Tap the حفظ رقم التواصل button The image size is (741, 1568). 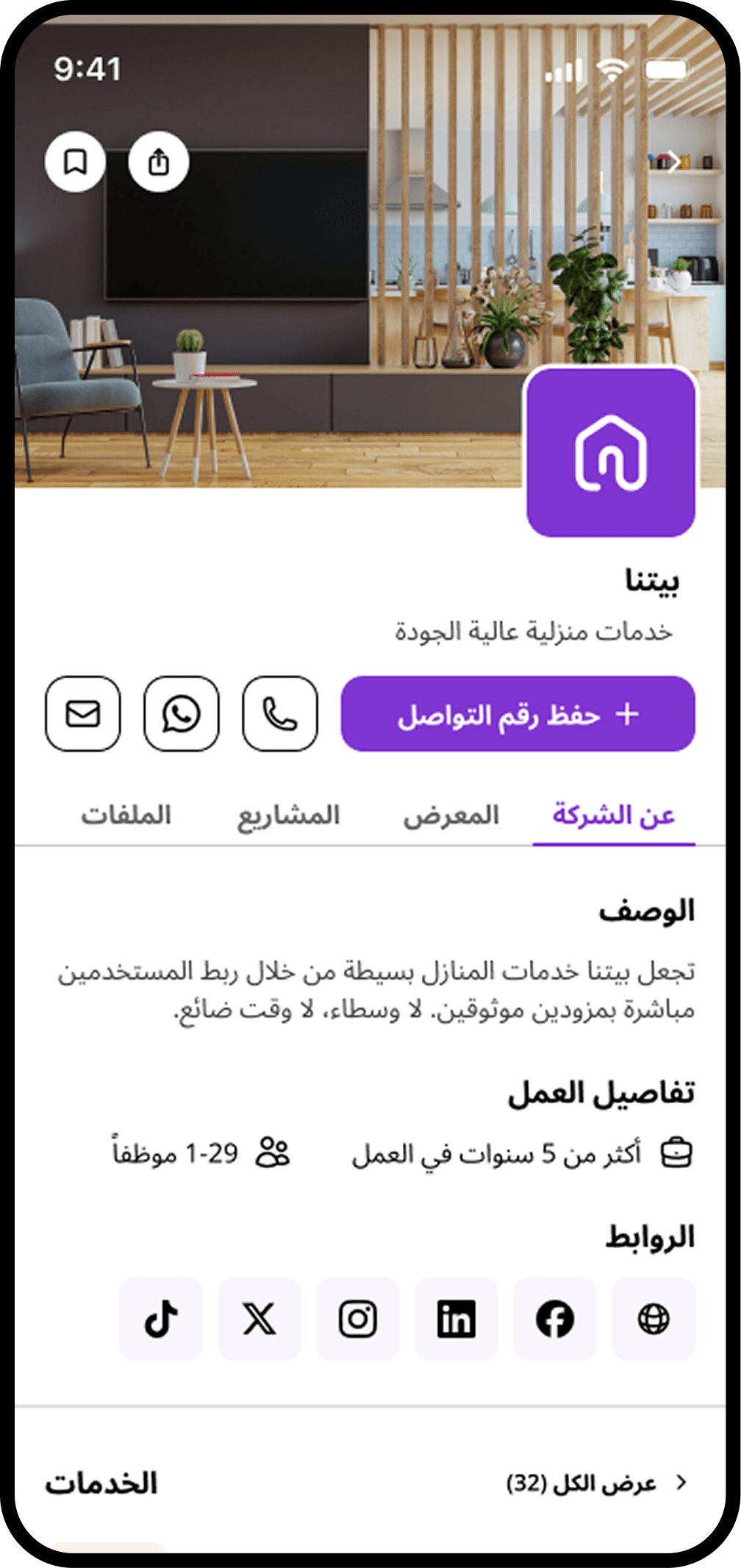[518, 714]
